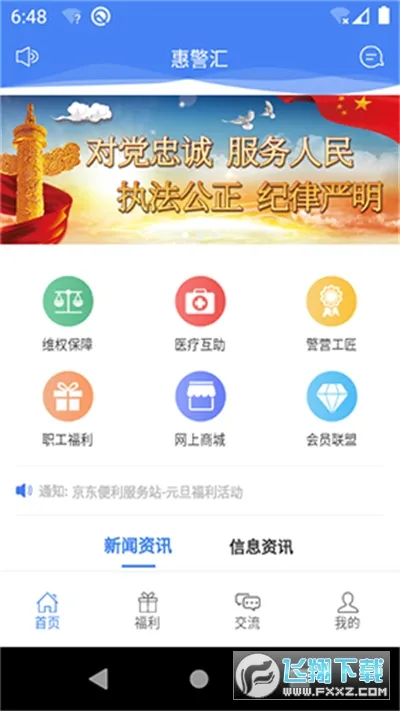
Task: Tap the system home button
Action: (x=199, y=679)
